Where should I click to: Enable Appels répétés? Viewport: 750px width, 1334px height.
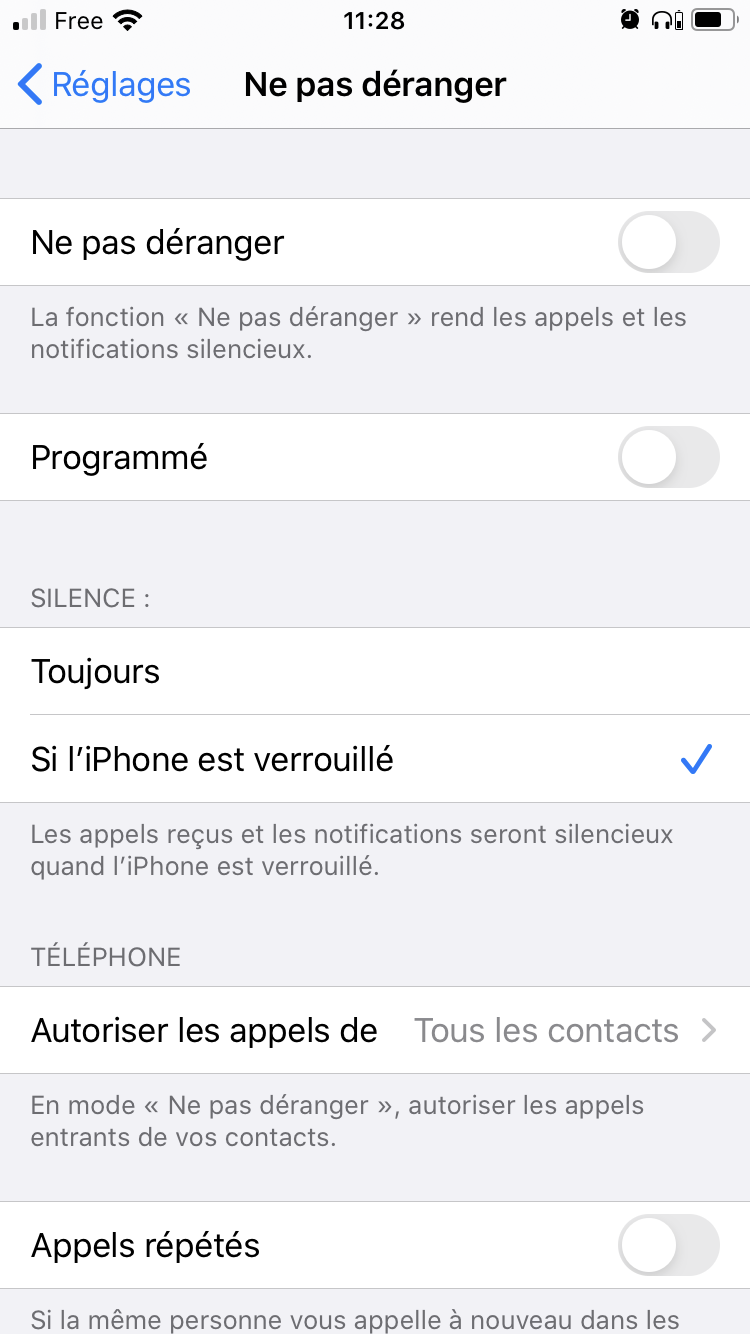click(668, 1245)
